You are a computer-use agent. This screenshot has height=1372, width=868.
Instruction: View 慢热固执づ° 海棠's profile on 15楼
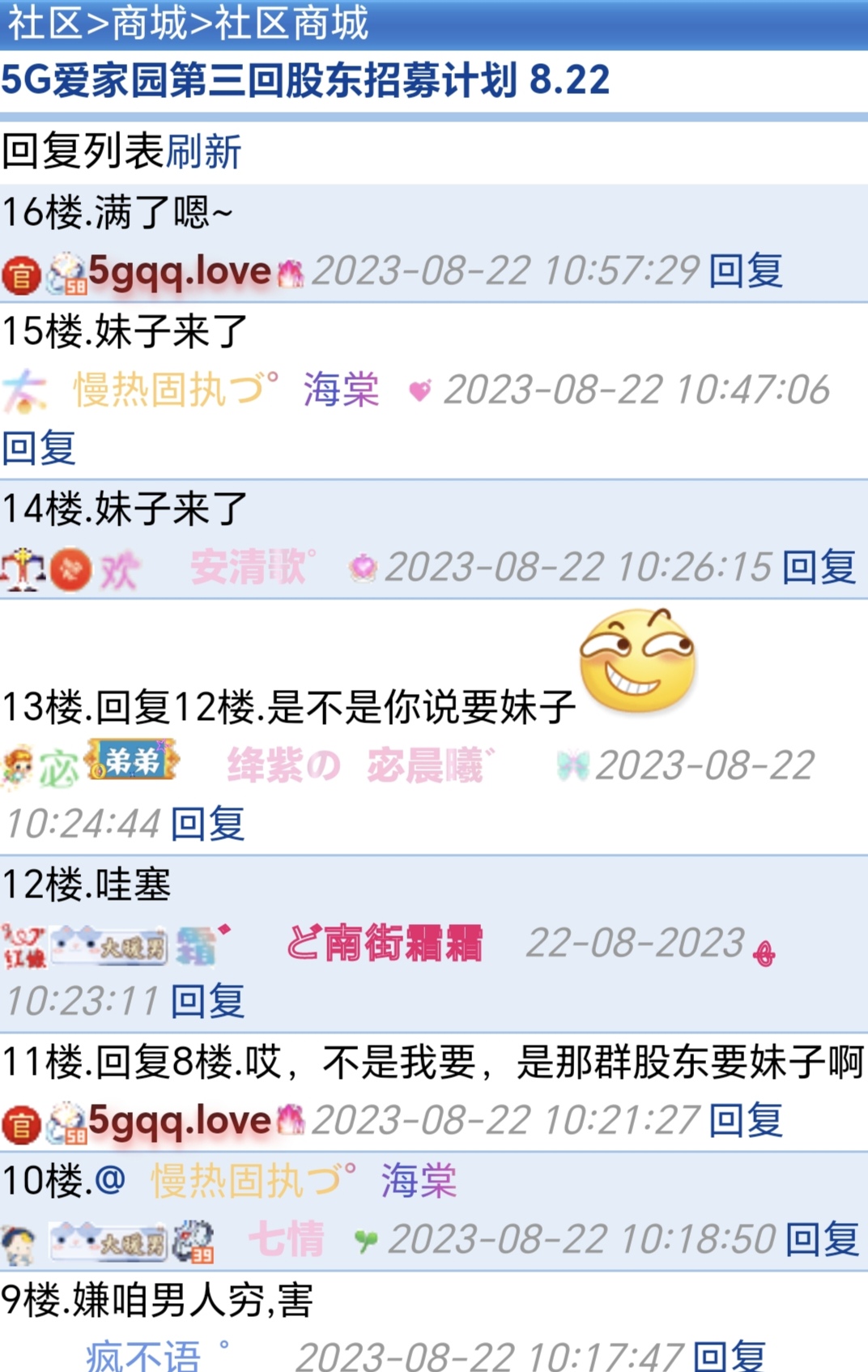(227, 390)
